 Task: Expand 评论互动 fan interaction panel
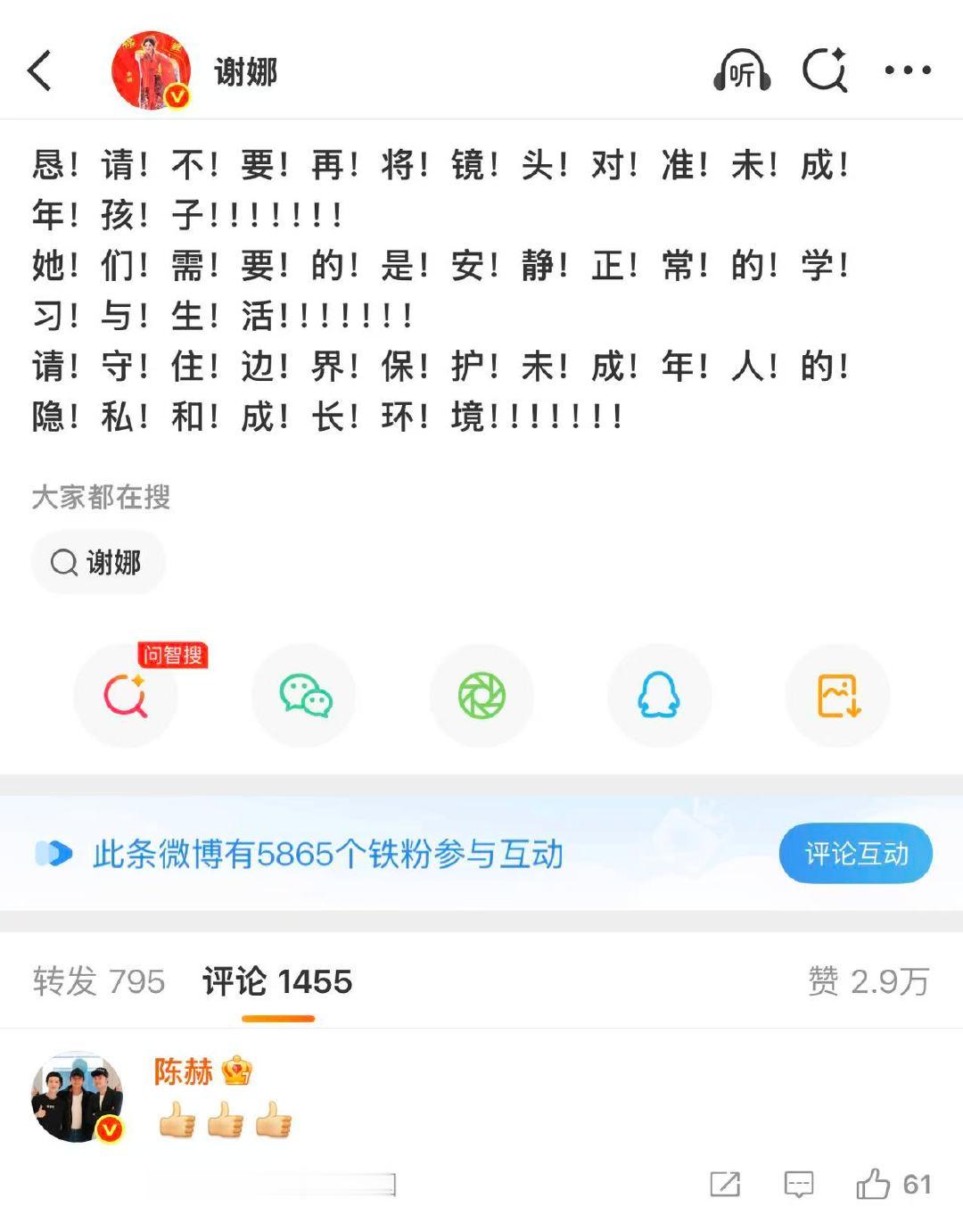(x=854, y=854)
